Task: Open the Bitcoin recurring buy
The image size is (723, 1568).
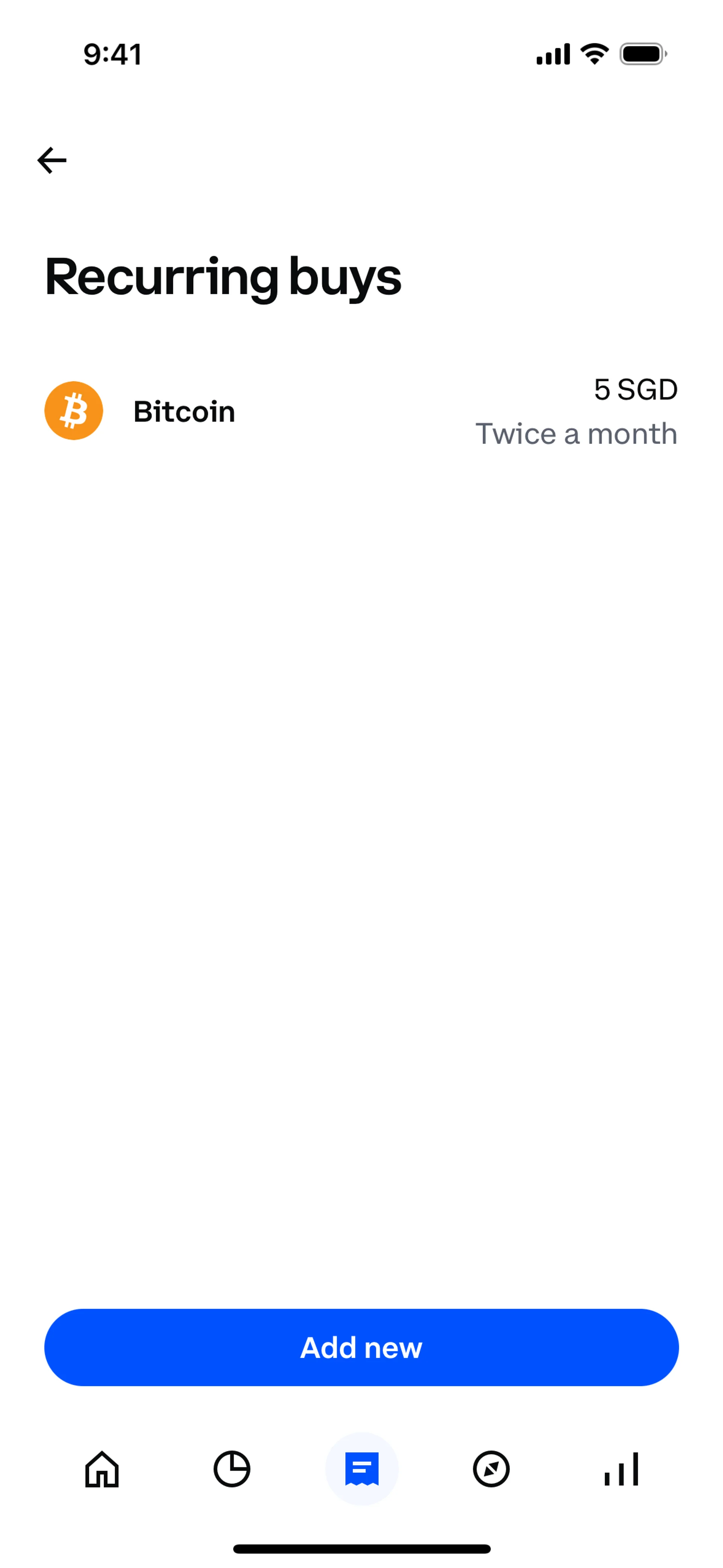Action: pos(361,411)
